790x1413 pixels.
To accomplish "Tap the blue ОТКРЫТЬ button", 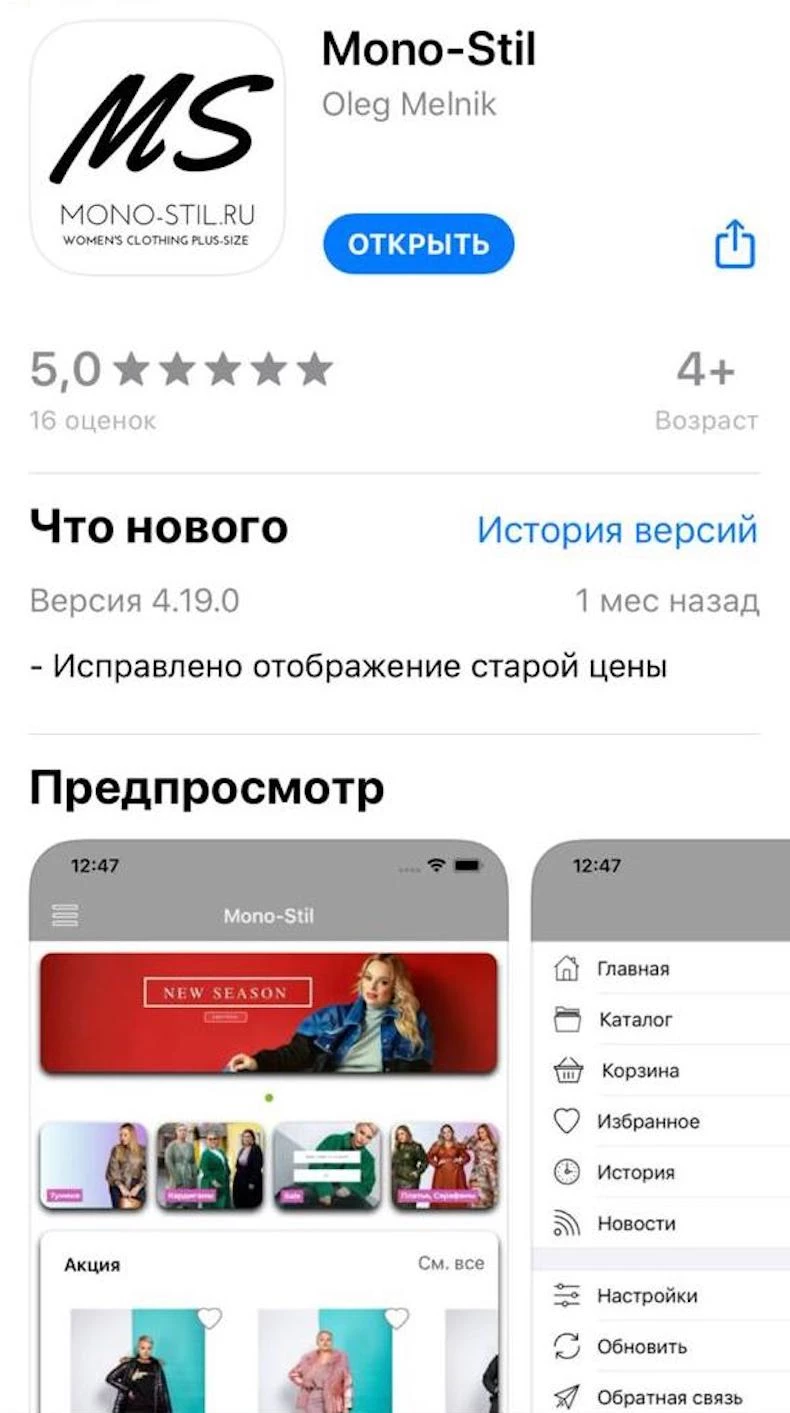I will coord(418,243).
